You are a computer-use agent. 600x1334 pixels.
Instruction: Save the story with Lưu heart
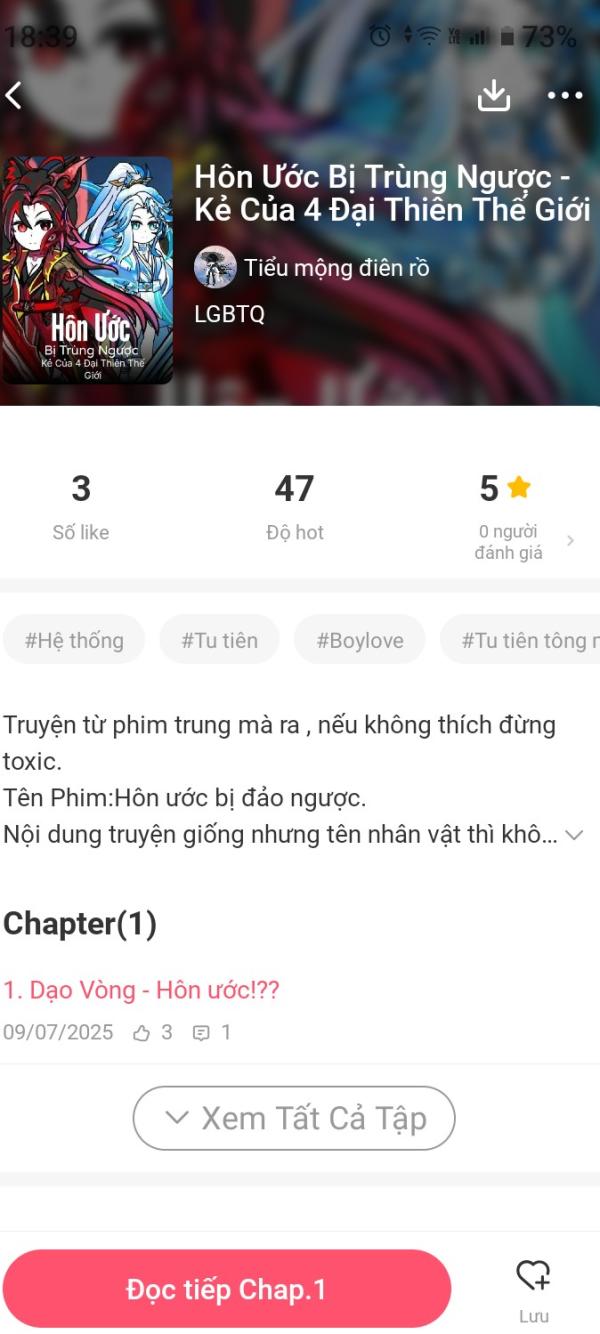coord(533,1290)
